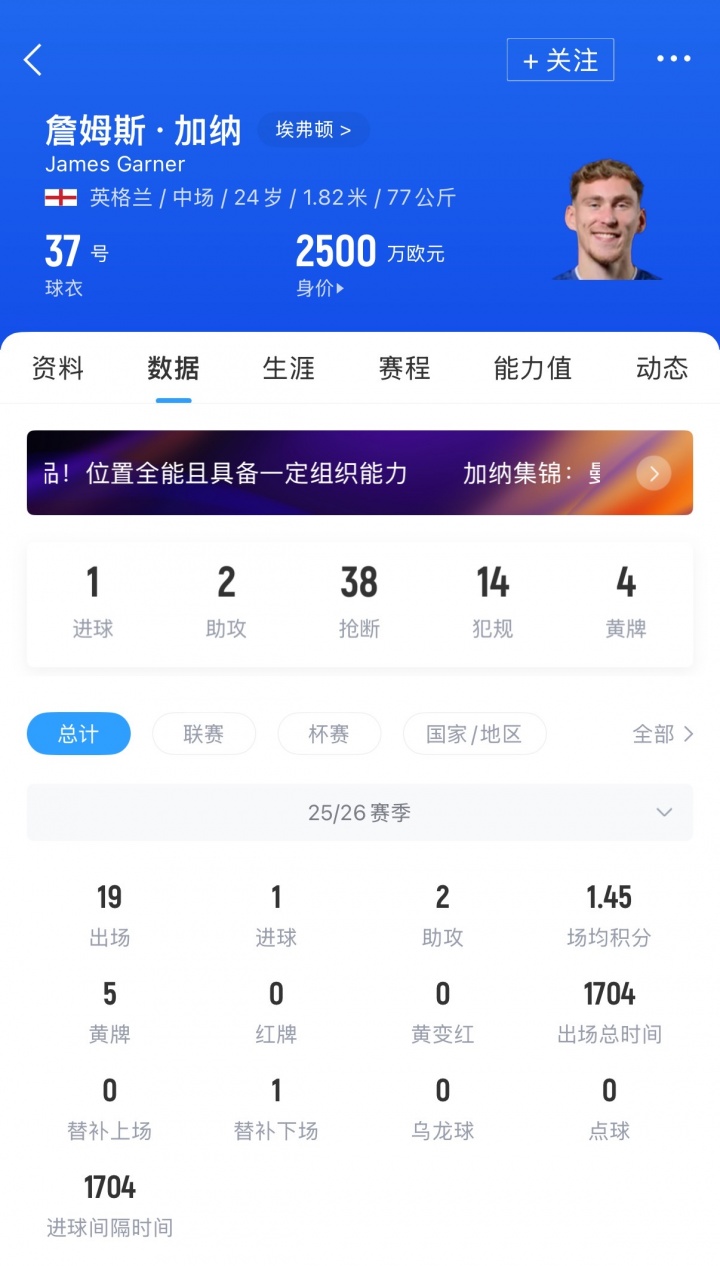720x1266 pixels.
Task: Switch to the 生涯 tab
Action: tap(289, 368)
